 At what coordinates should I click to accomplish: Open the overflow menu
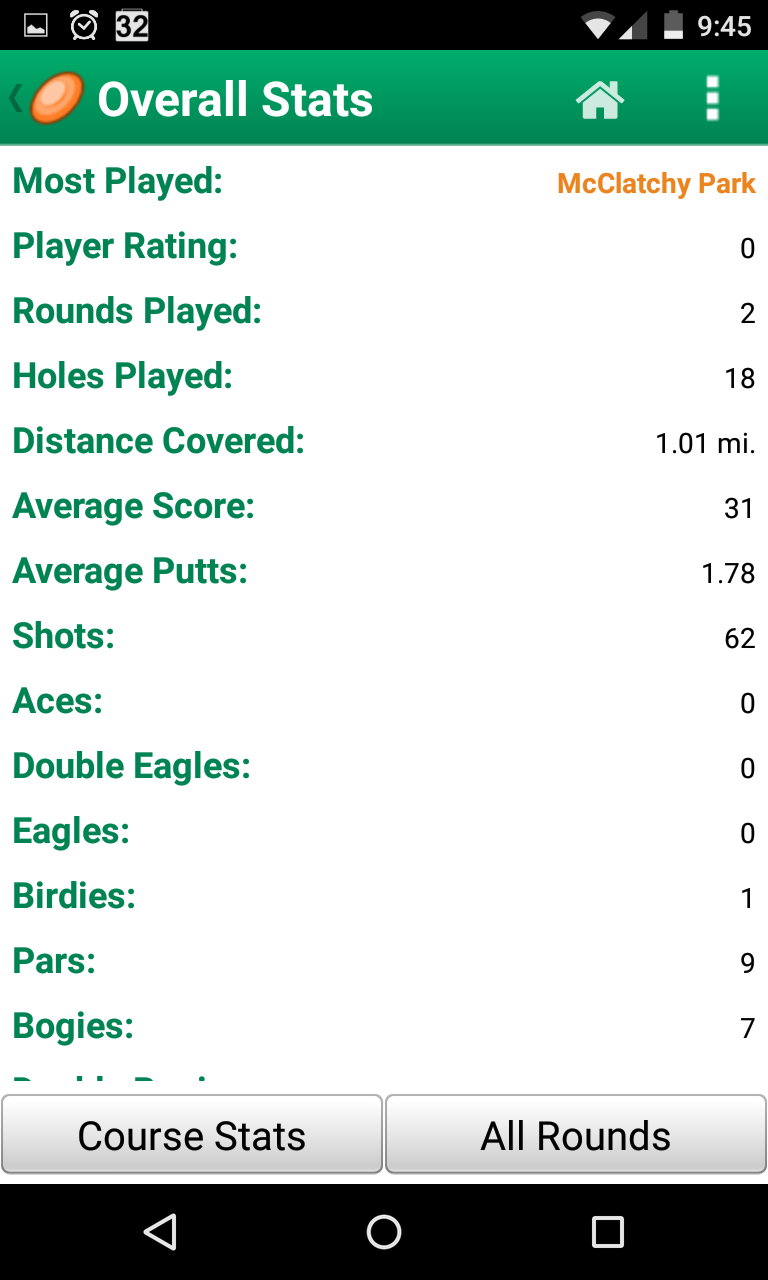(712, 99)
